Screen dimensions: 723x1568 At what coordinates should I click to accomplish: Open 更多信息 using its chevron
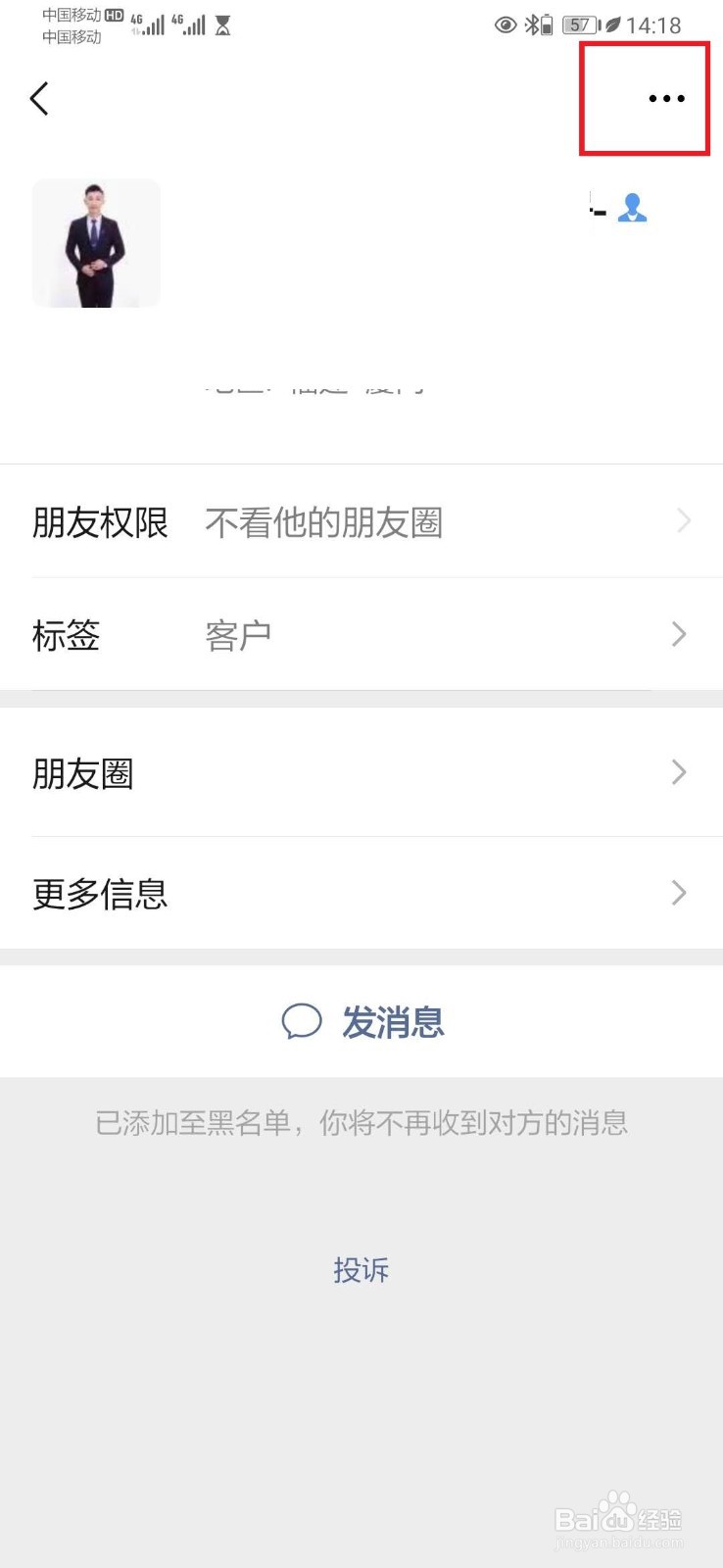pos(678,893)
